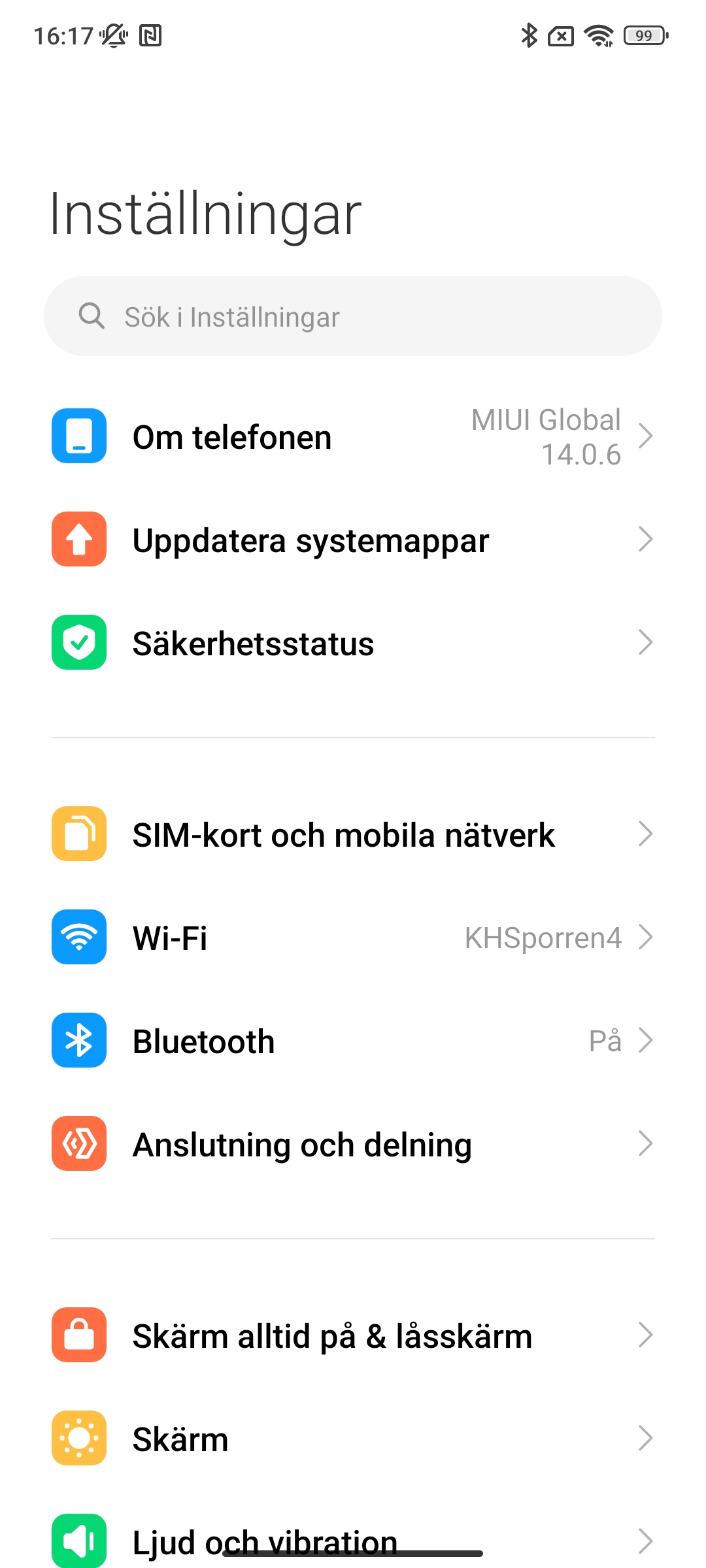The height and width of the screenshot is (1568, 706).
Task: Go to Bluetooth settings
Action: click(x=353, y=1041)
